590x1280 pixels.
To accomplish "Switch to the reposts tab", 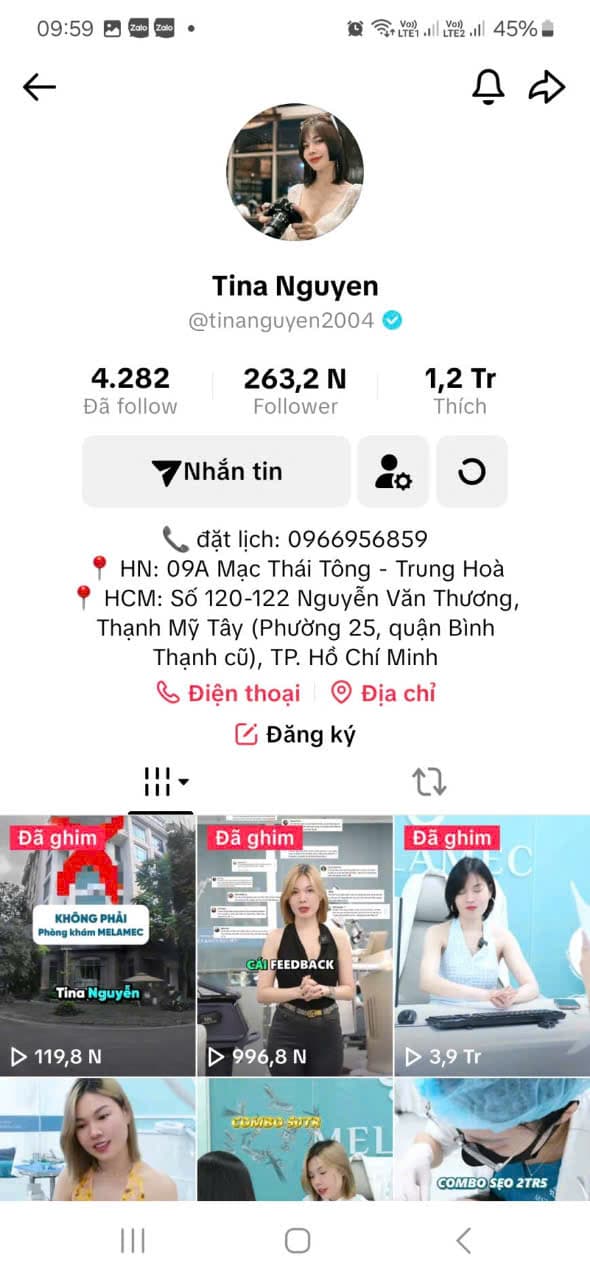I will tap(429, 781).
